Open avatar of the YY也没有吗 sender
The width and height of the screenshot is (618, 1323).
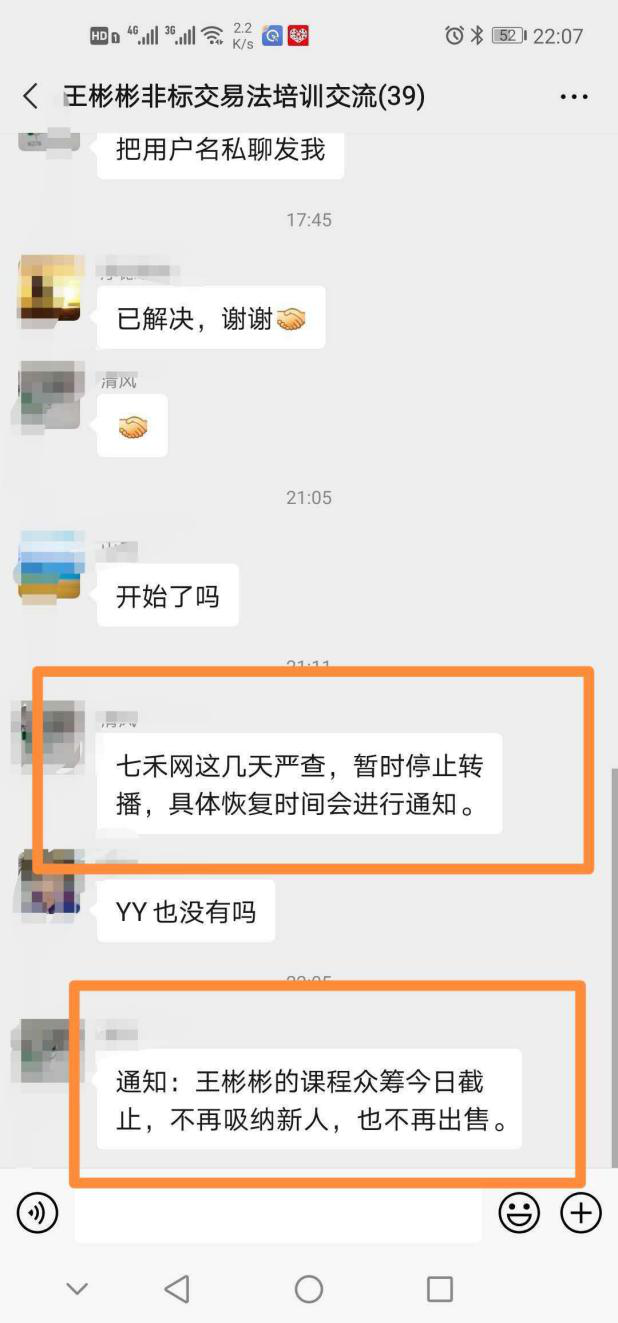[50, 883]
